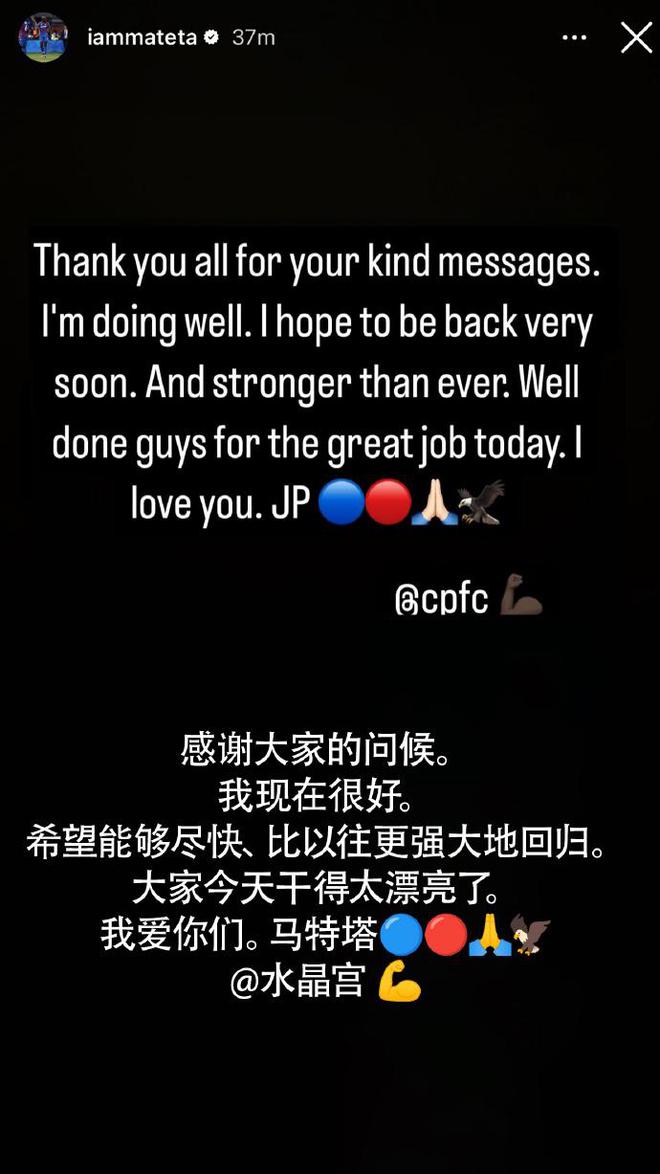
Task: Open iammateta's profile picture
Action: click(x=43, y=38)
